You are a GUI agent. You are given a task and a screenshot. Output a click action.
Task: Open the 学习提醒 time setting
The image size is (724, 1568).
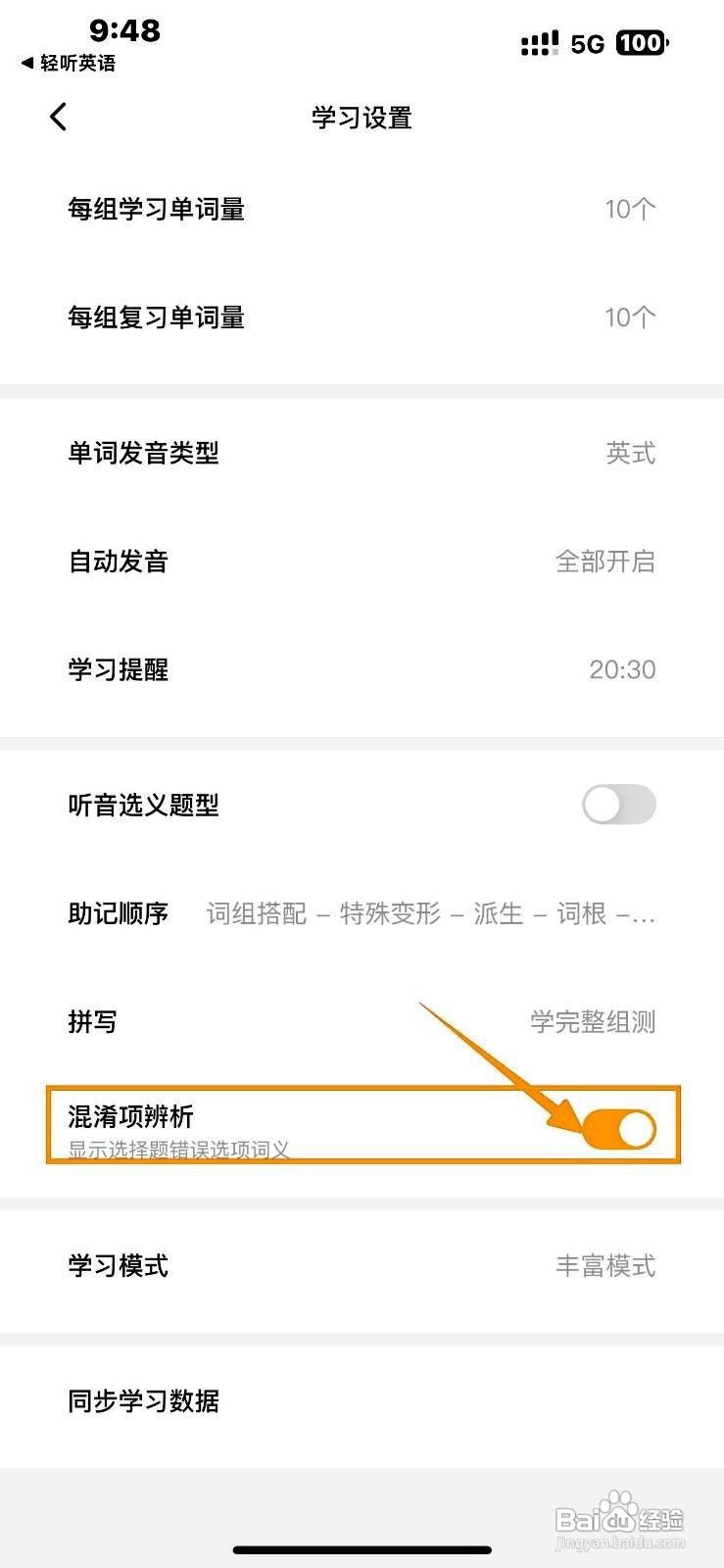pyautogui.click(x=362, y=670)
